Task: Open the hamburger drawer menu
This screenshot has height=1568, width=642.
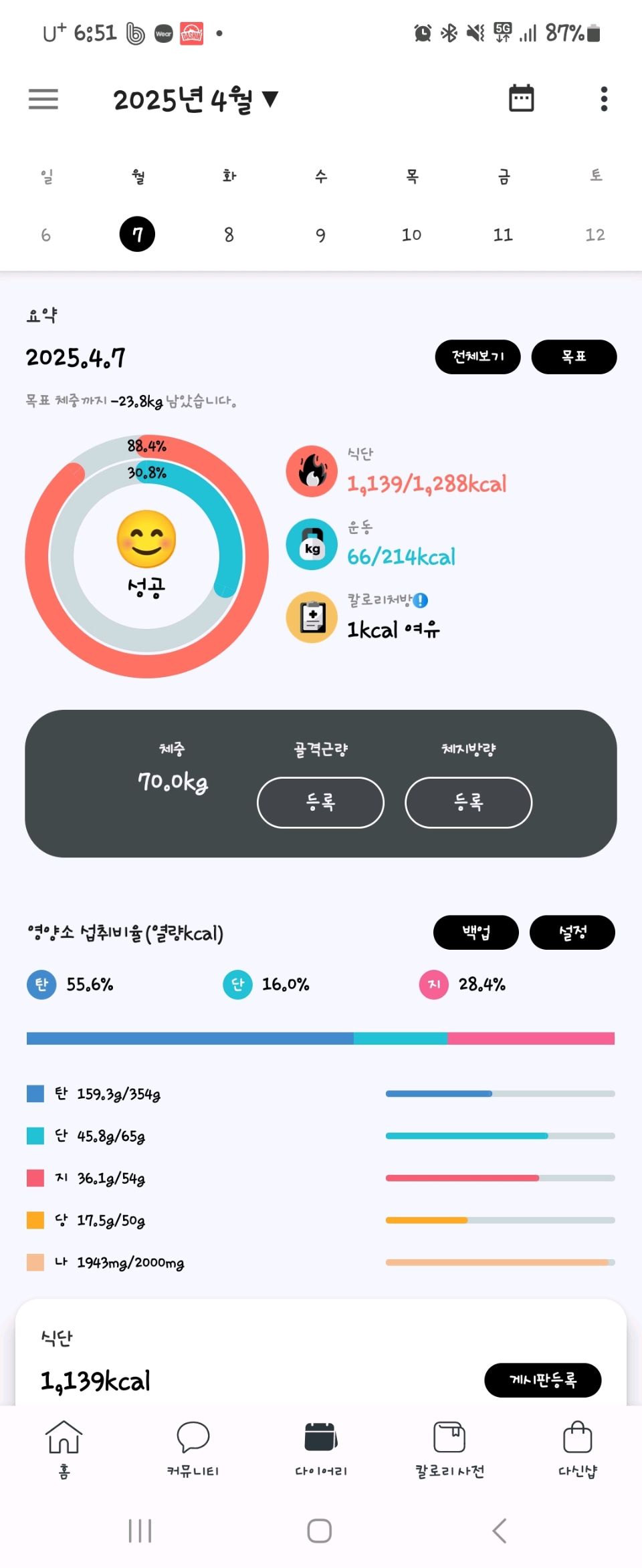Action: coord(43,99)
